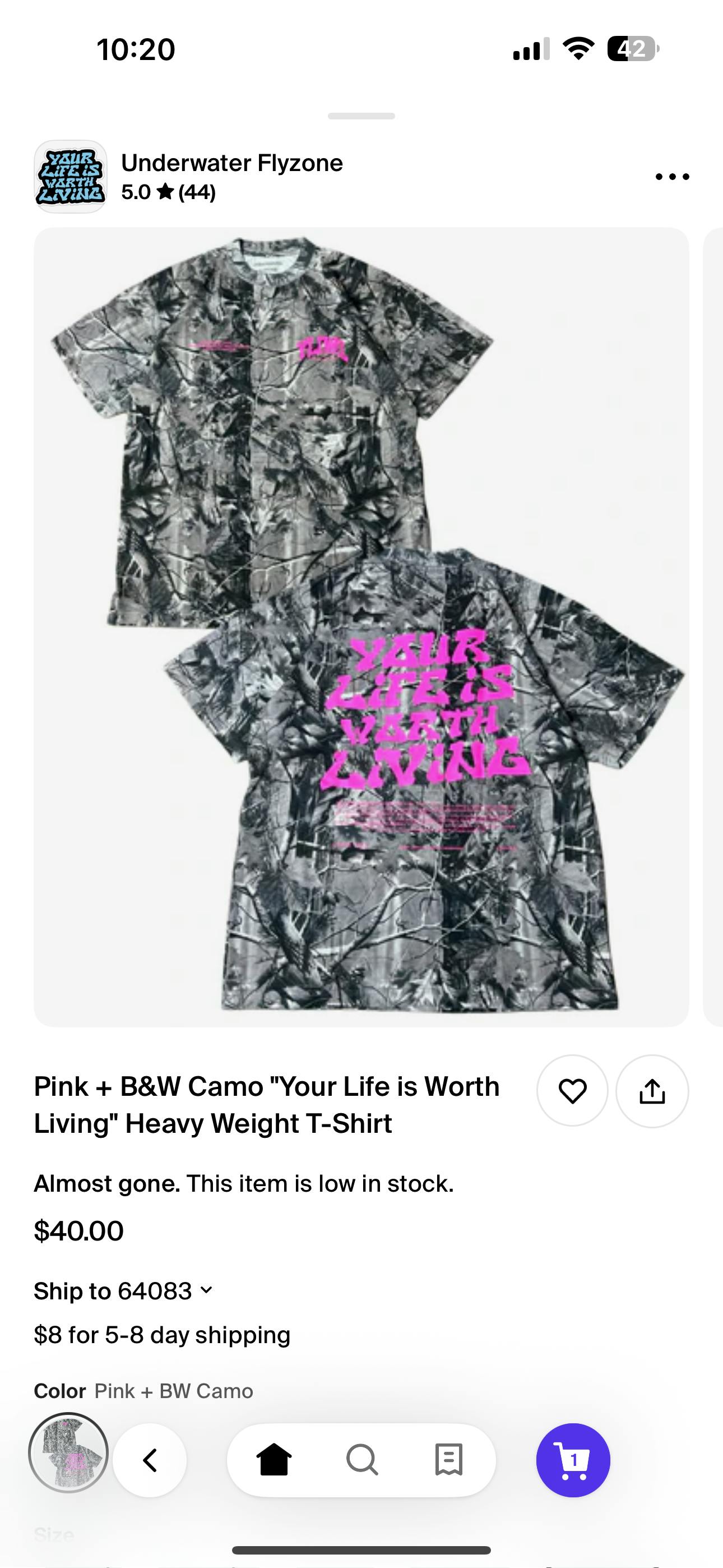This screenshot has width=723, height=1568.
Task: Open the search tab
Action: point(362,1460)
